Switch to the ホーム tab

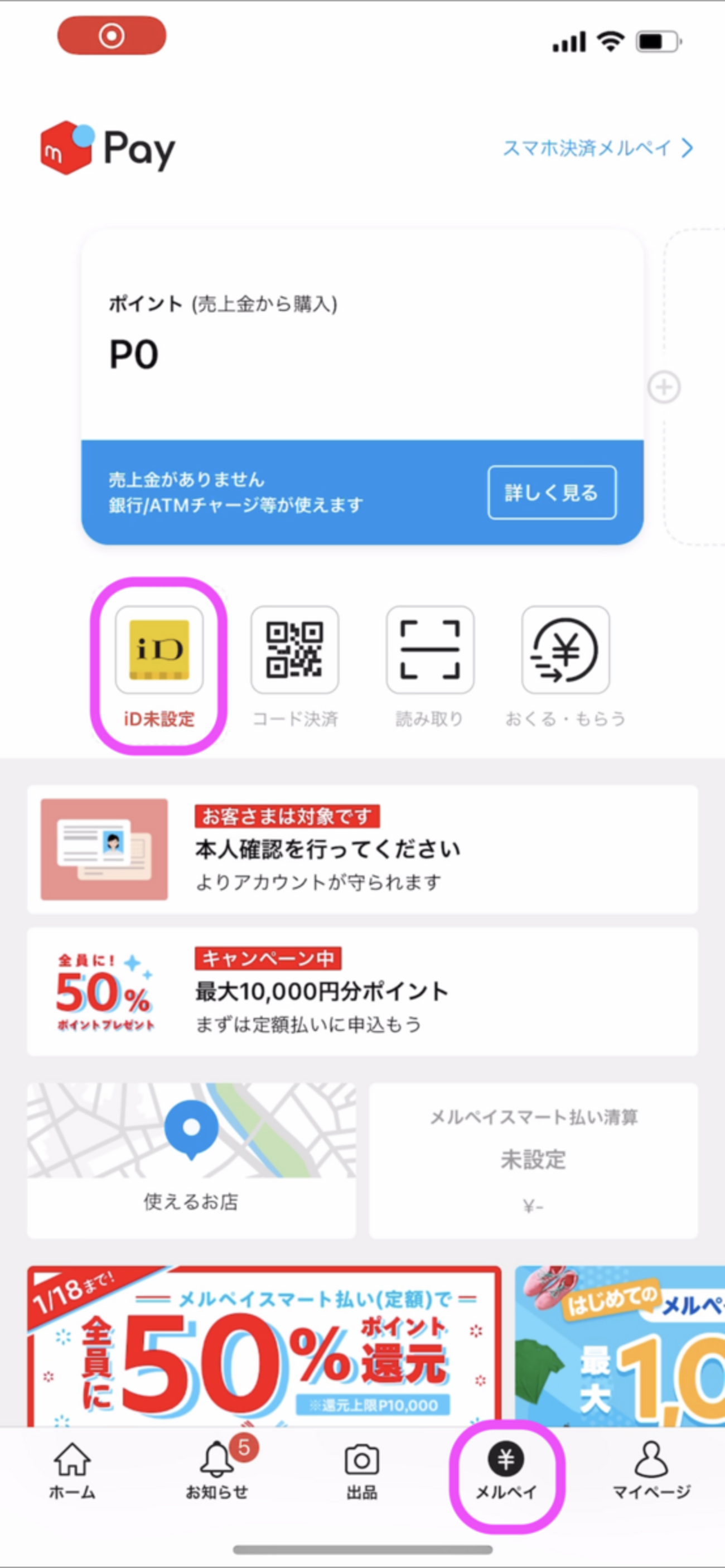[x=72, y=1469]
